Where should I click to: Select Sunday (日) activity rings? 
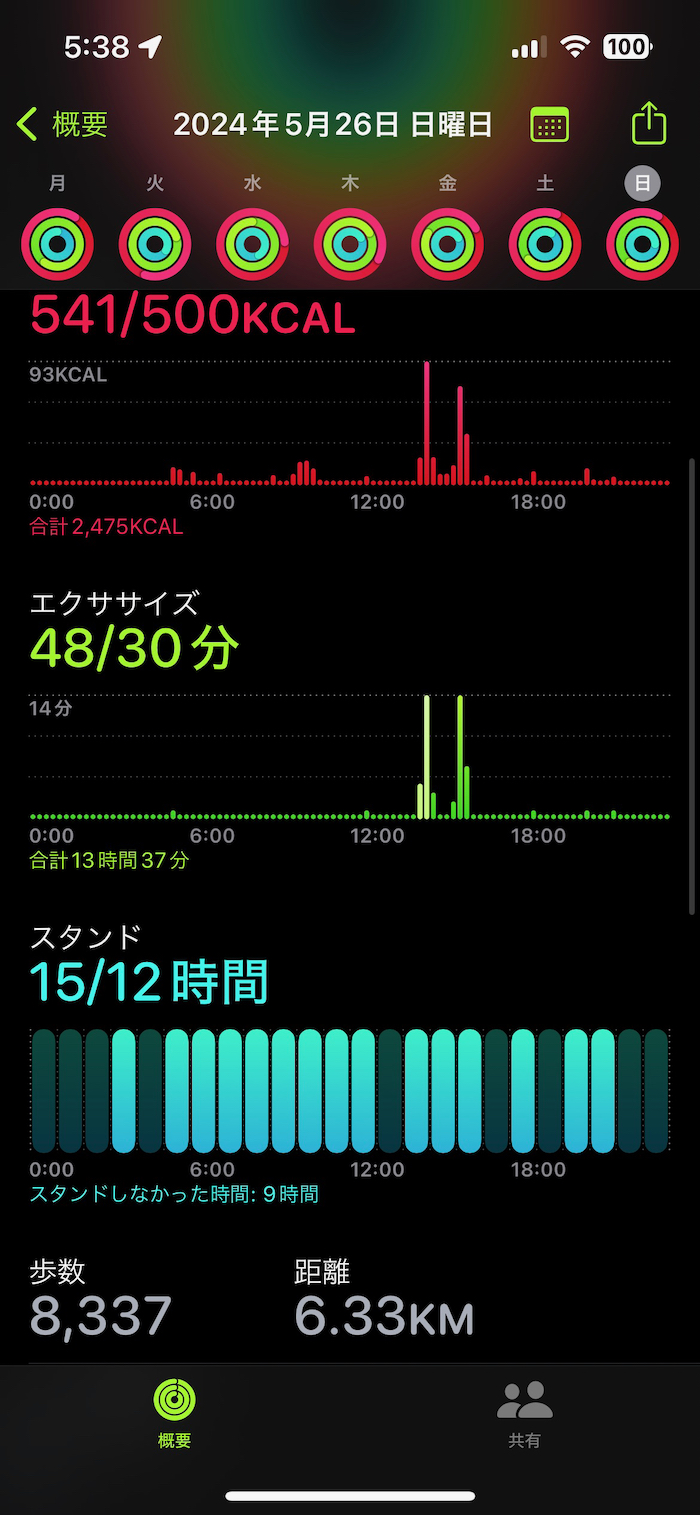tap(642, 243)
